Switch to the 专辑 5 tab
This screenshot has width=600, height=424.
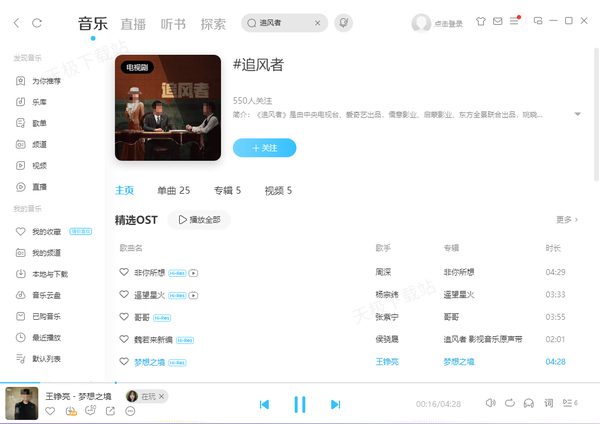coord(227,190)
